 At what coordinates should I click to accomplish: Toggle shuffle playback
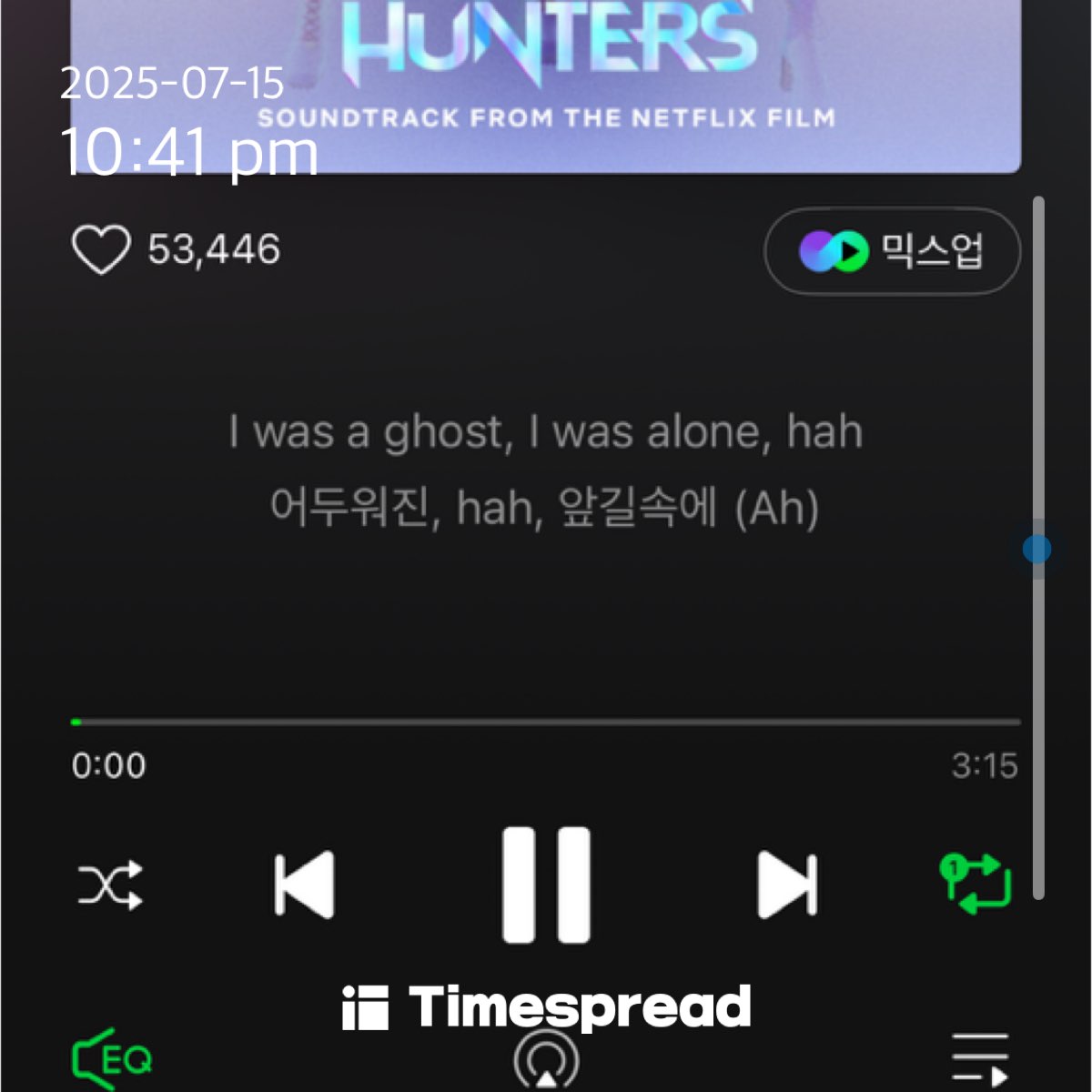pos(110,885)
